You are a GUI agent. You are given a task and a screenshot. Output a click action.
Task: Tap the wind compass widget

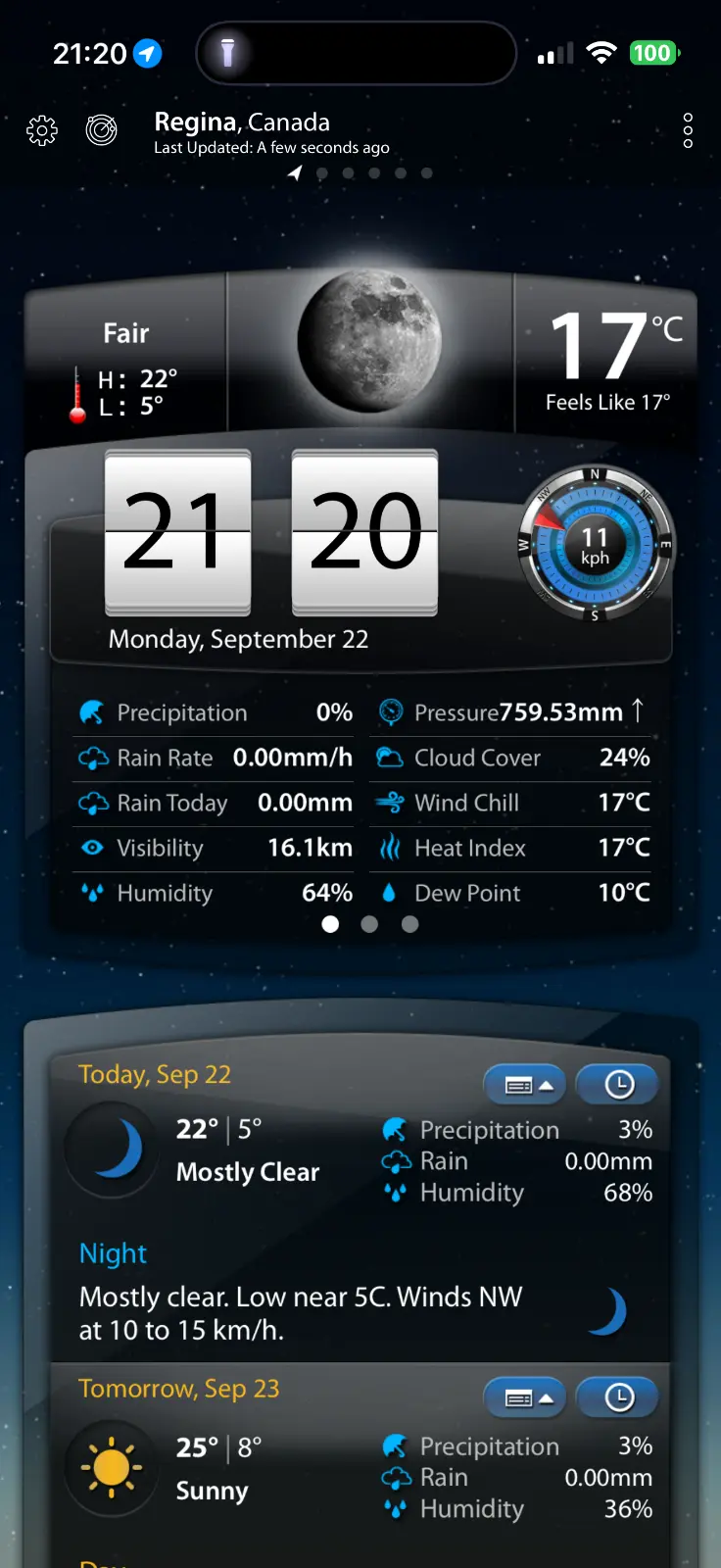[x=595, y=545]
